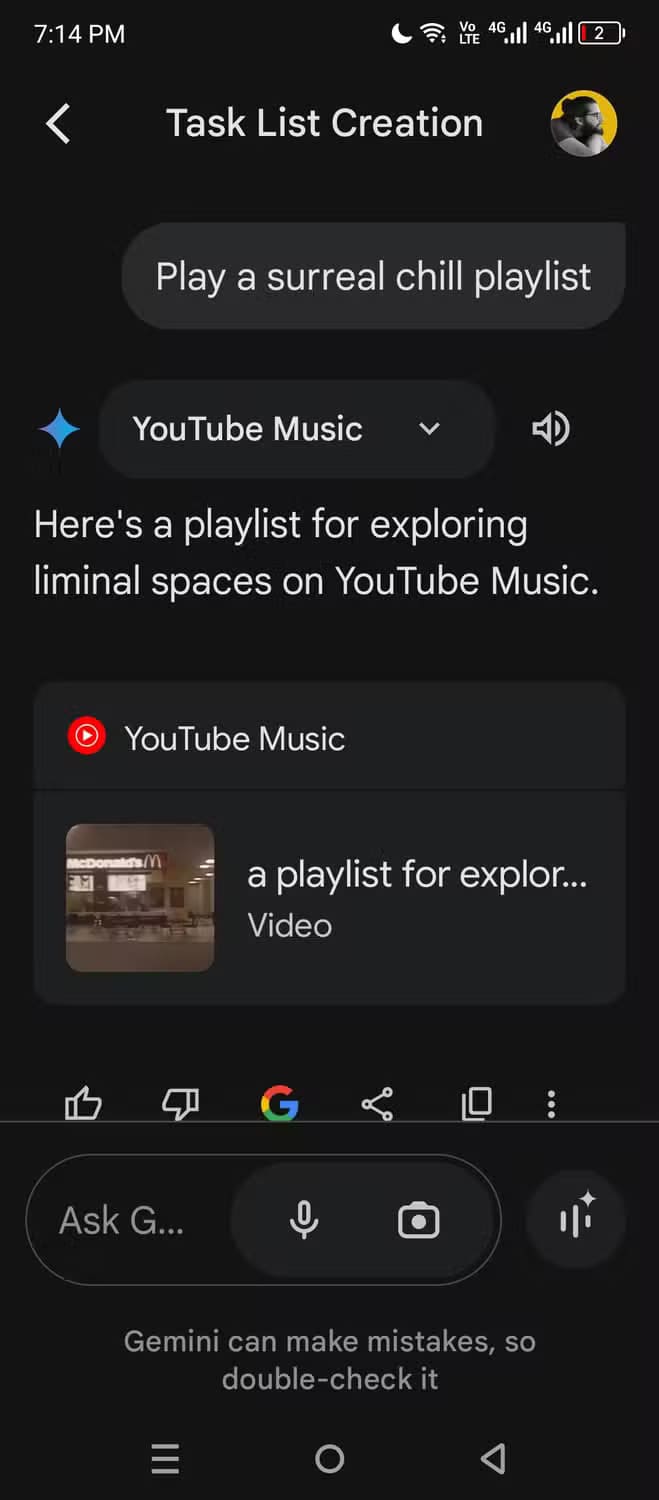Dislike this Gemini response
The height and width of the screenshot is (1500, 659).
point(181,1104)
